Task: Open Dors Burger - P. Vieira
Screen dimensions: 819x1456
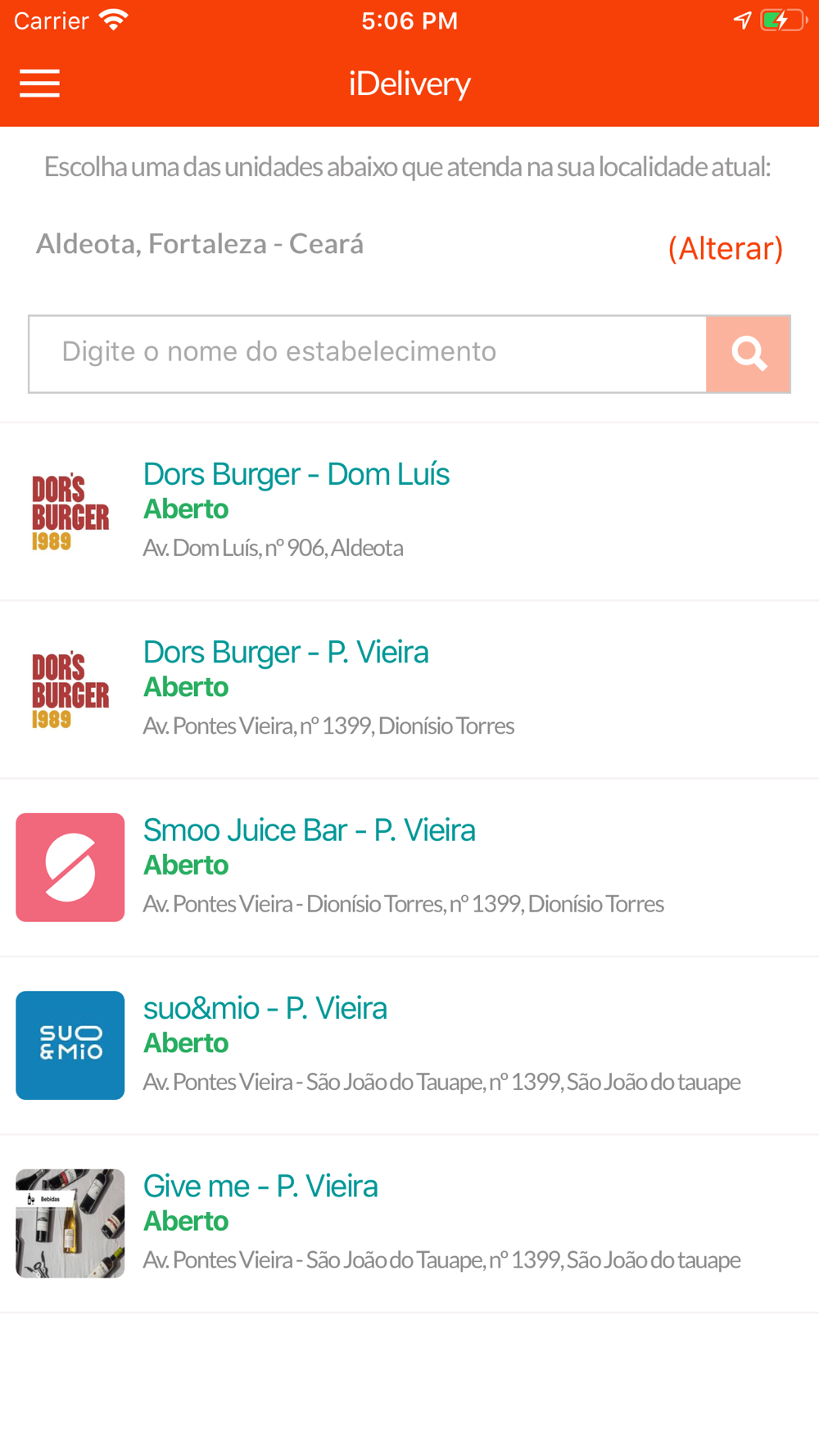Action: pos(409,690)
